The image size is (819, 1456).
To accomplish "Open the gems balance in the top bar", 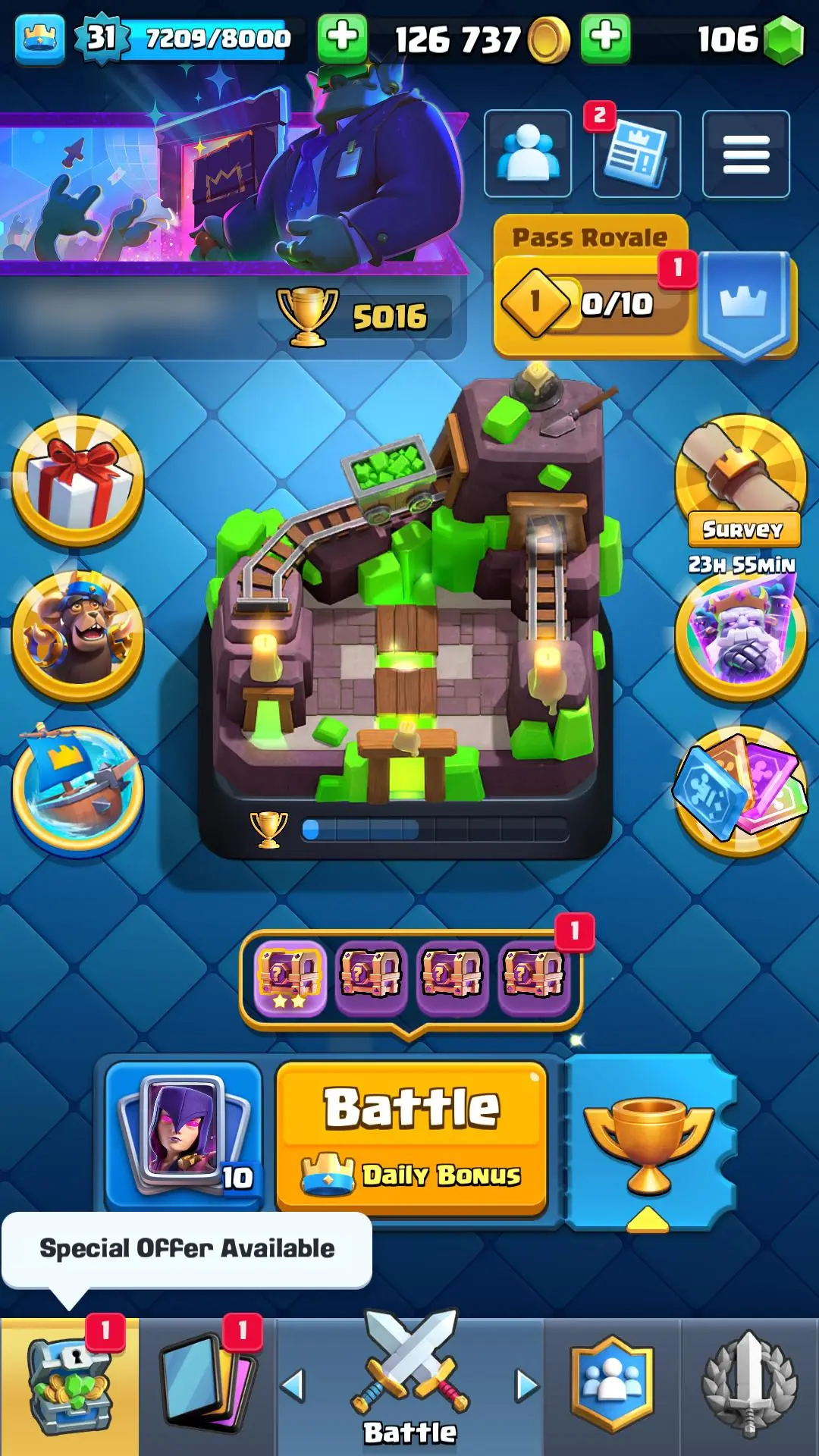I will pos(747,38).
